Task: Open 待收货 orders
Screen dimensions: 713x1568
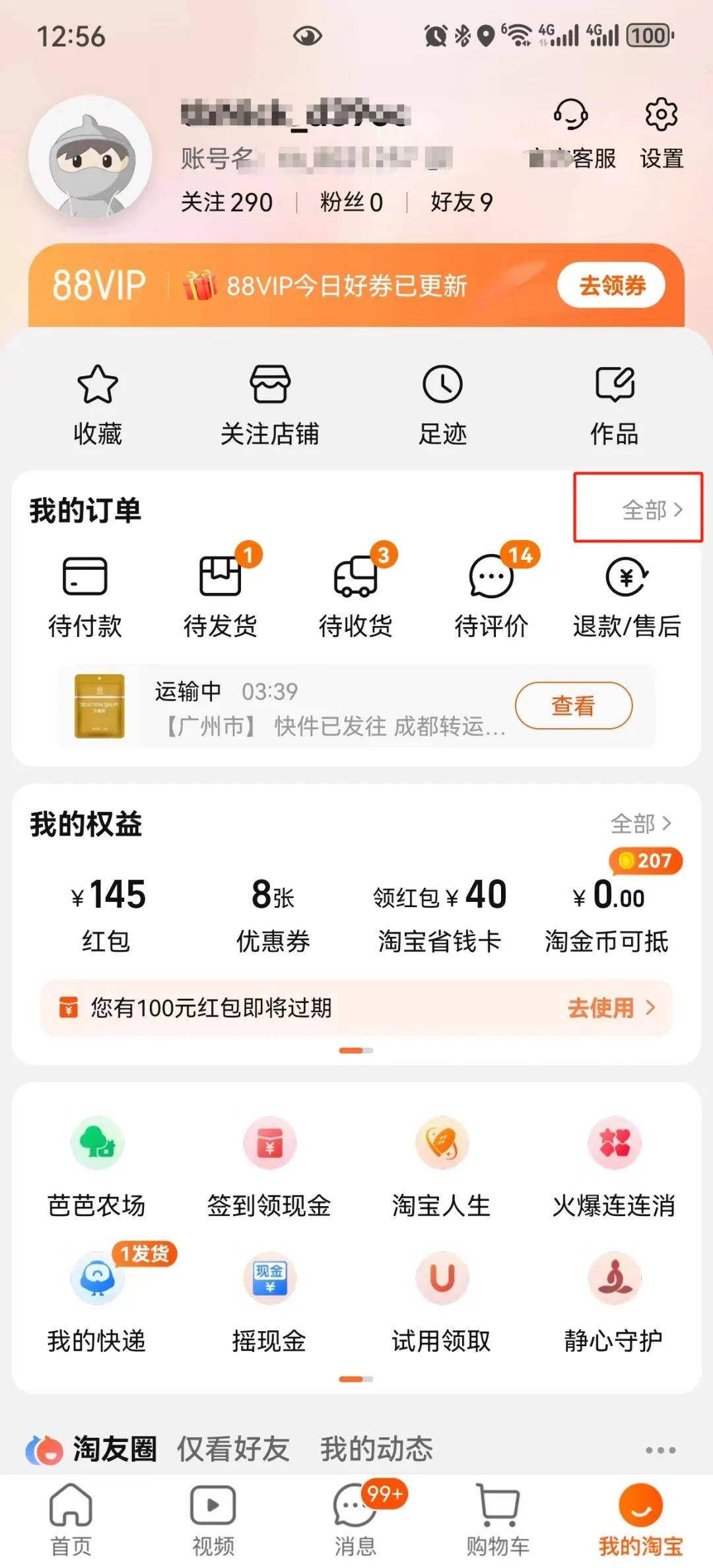Action: (x=356, y=591)
